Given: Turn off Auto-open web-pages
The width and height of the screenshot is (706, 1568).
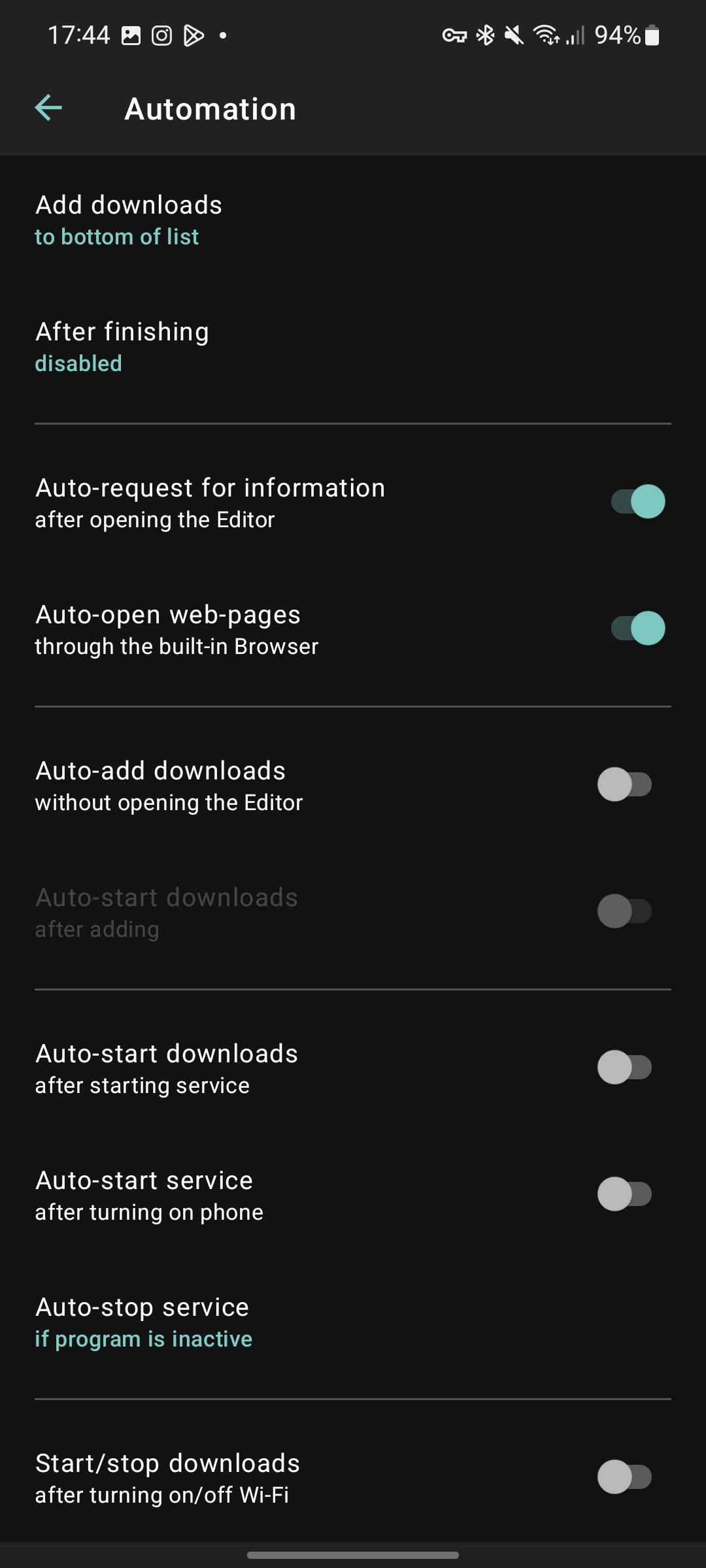Looking at the screenshot, I should pos(637,629).
